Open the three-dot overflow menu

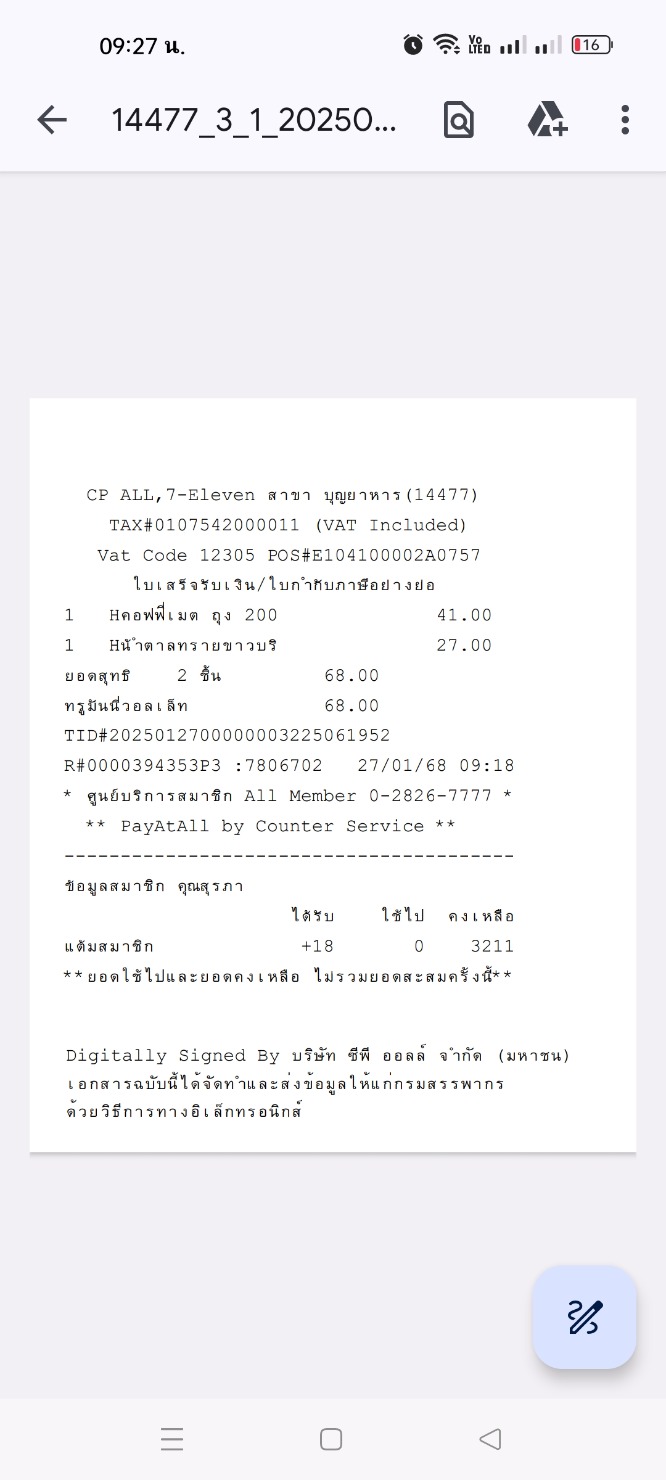[x=625, y=120]
